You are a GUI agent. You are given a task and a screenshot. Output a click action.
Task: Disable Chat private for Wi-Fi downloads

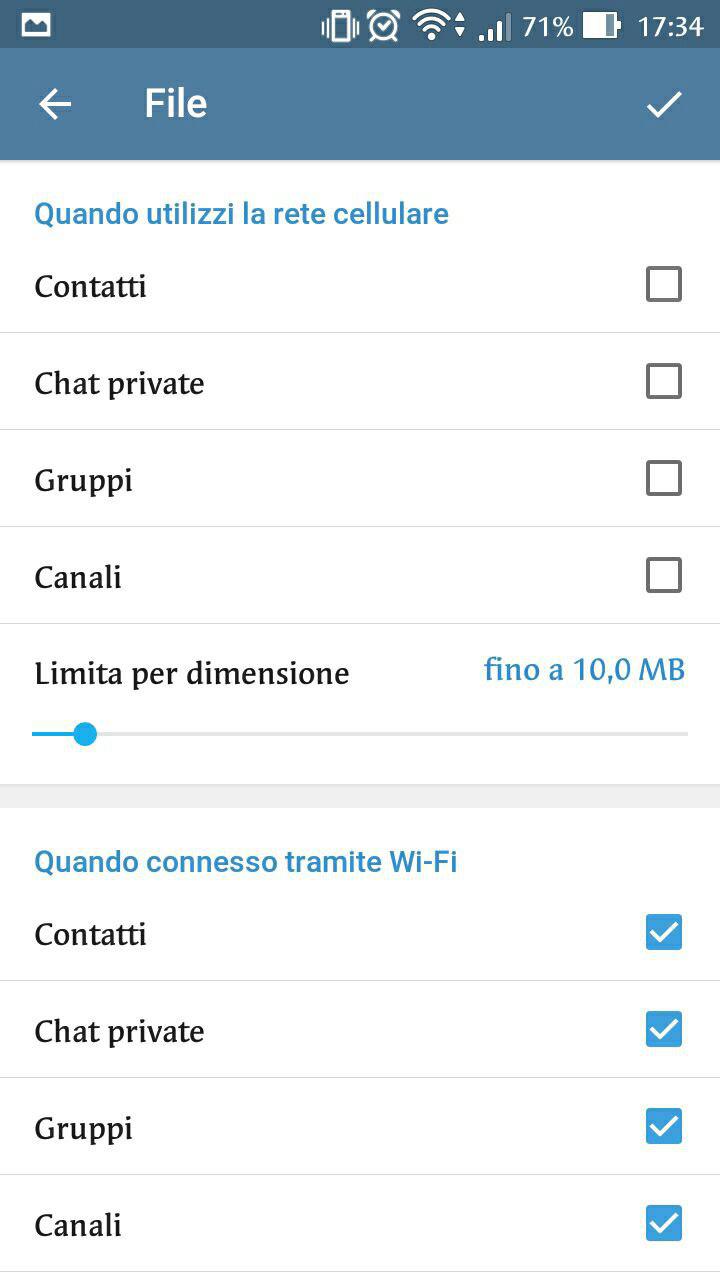click(664, 1030)
